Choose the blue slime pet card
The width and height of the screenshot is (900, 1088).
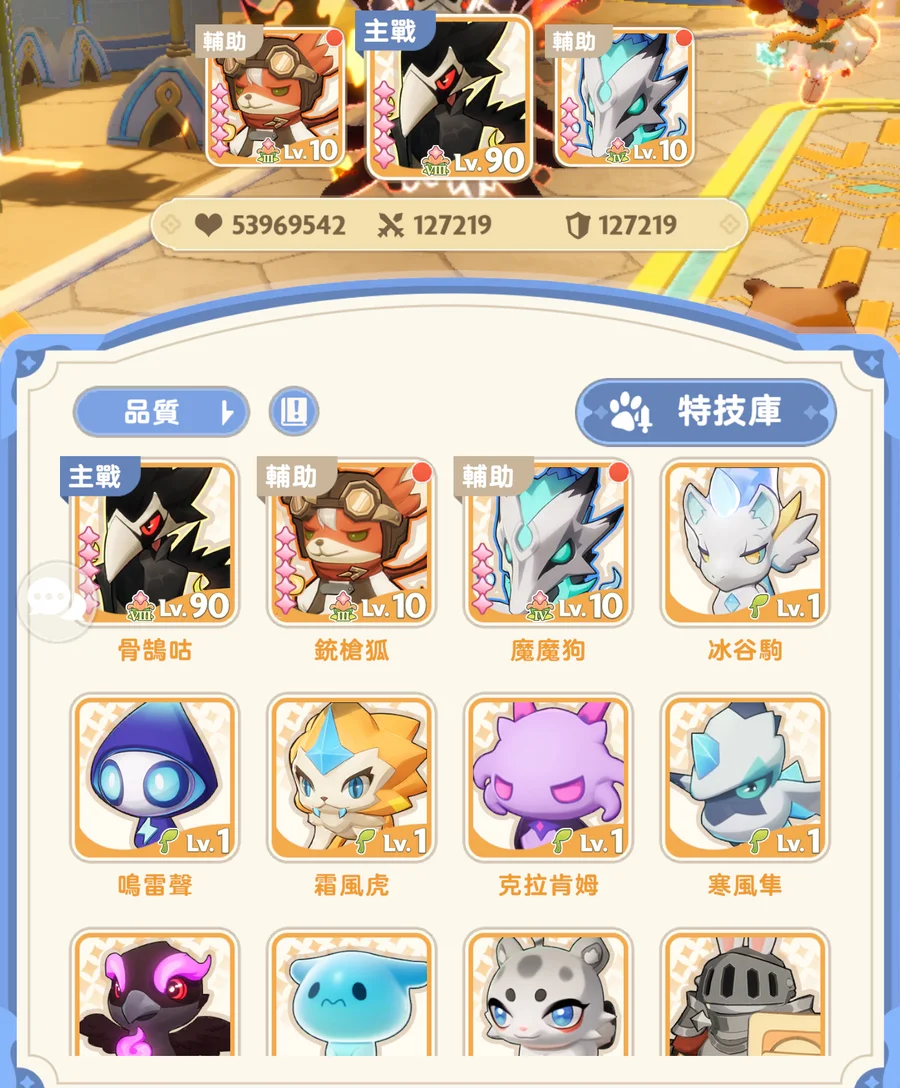coord(351,994)
